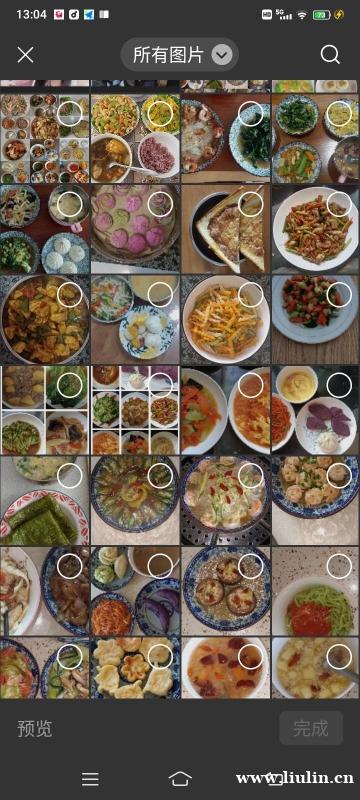The image size is (360, 800).
Task: Tap the 完成 done button
Action: click(x=311, y=728)
